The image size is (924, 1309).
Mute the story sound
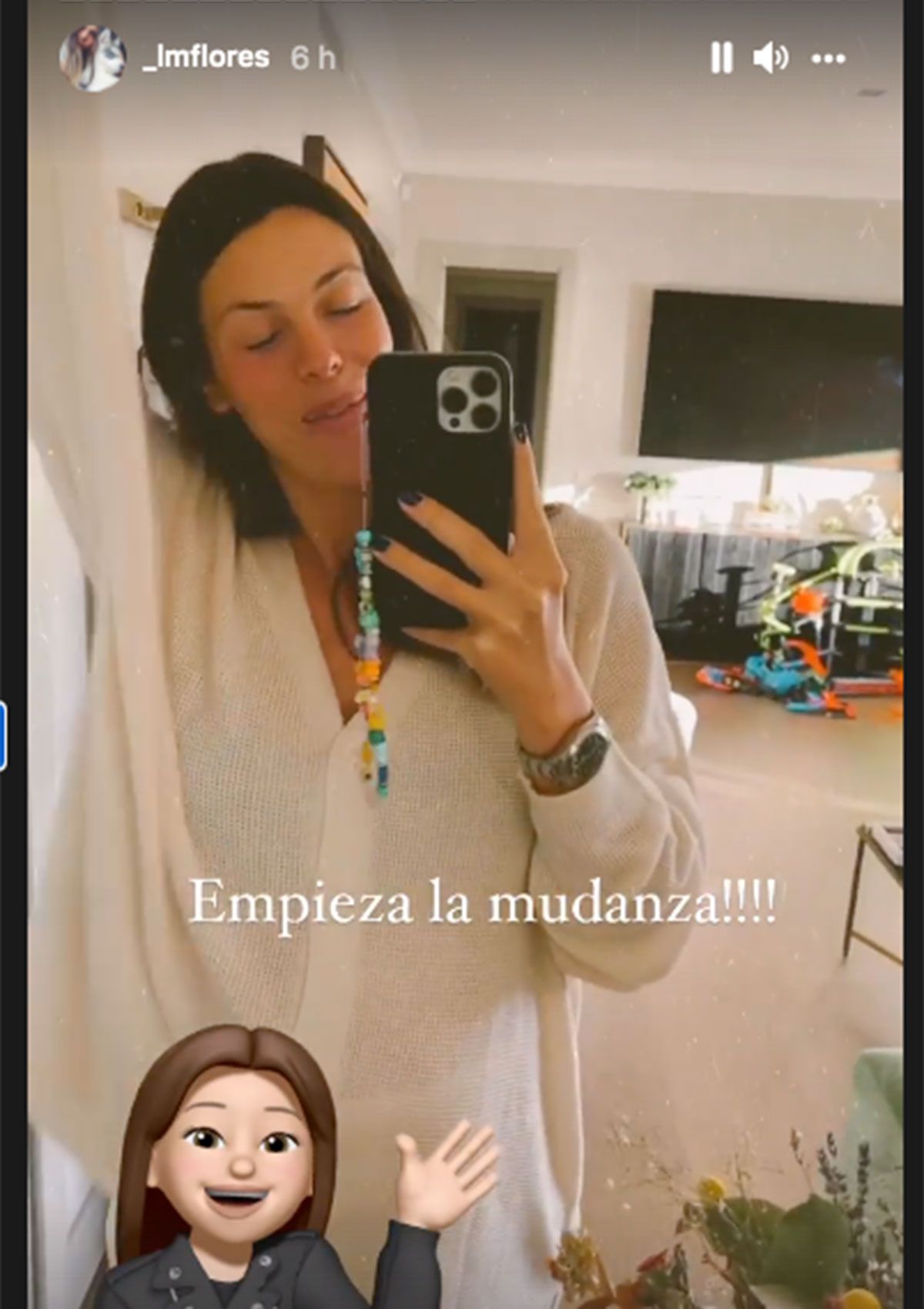771,58
